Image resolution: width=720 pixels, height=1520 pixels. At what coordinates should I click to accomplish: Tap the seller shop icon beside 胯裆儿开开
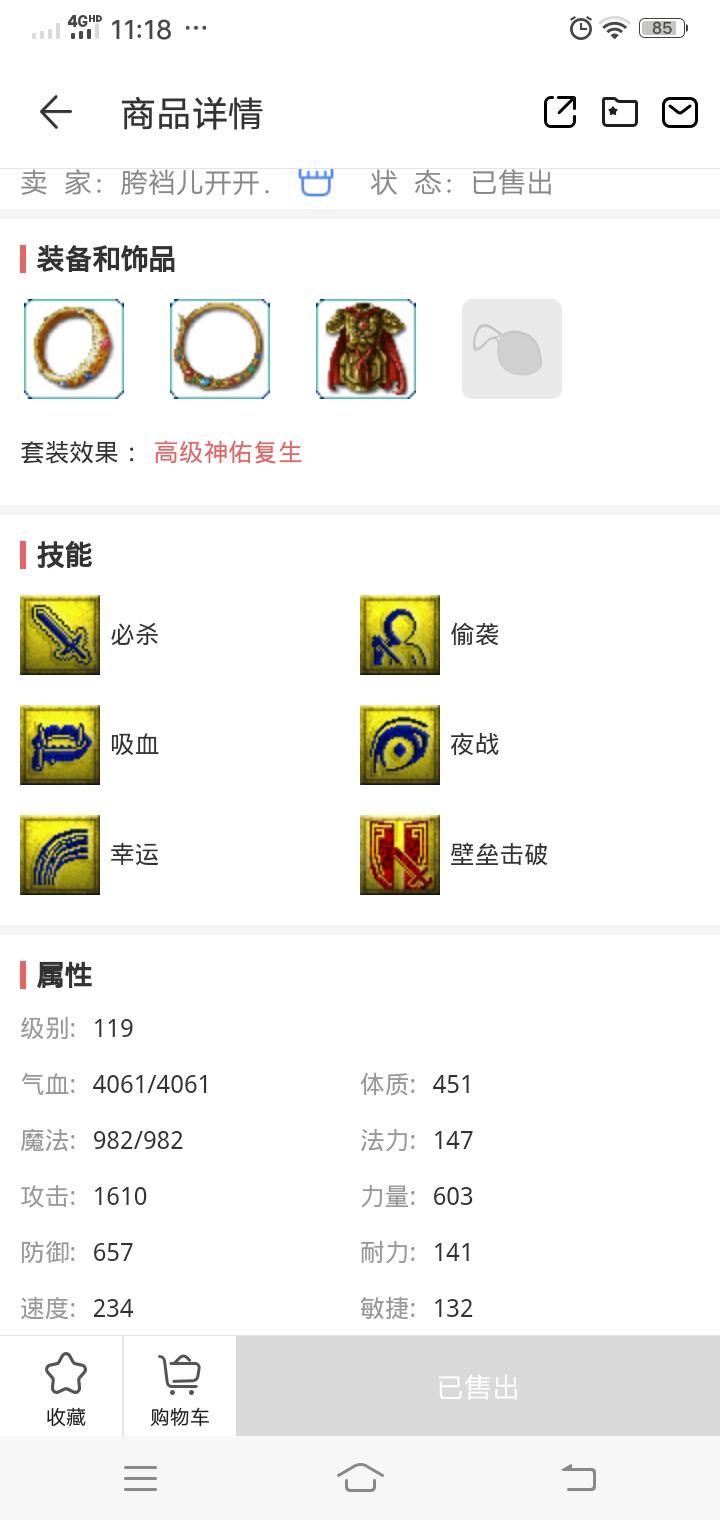tap(315, 183)
